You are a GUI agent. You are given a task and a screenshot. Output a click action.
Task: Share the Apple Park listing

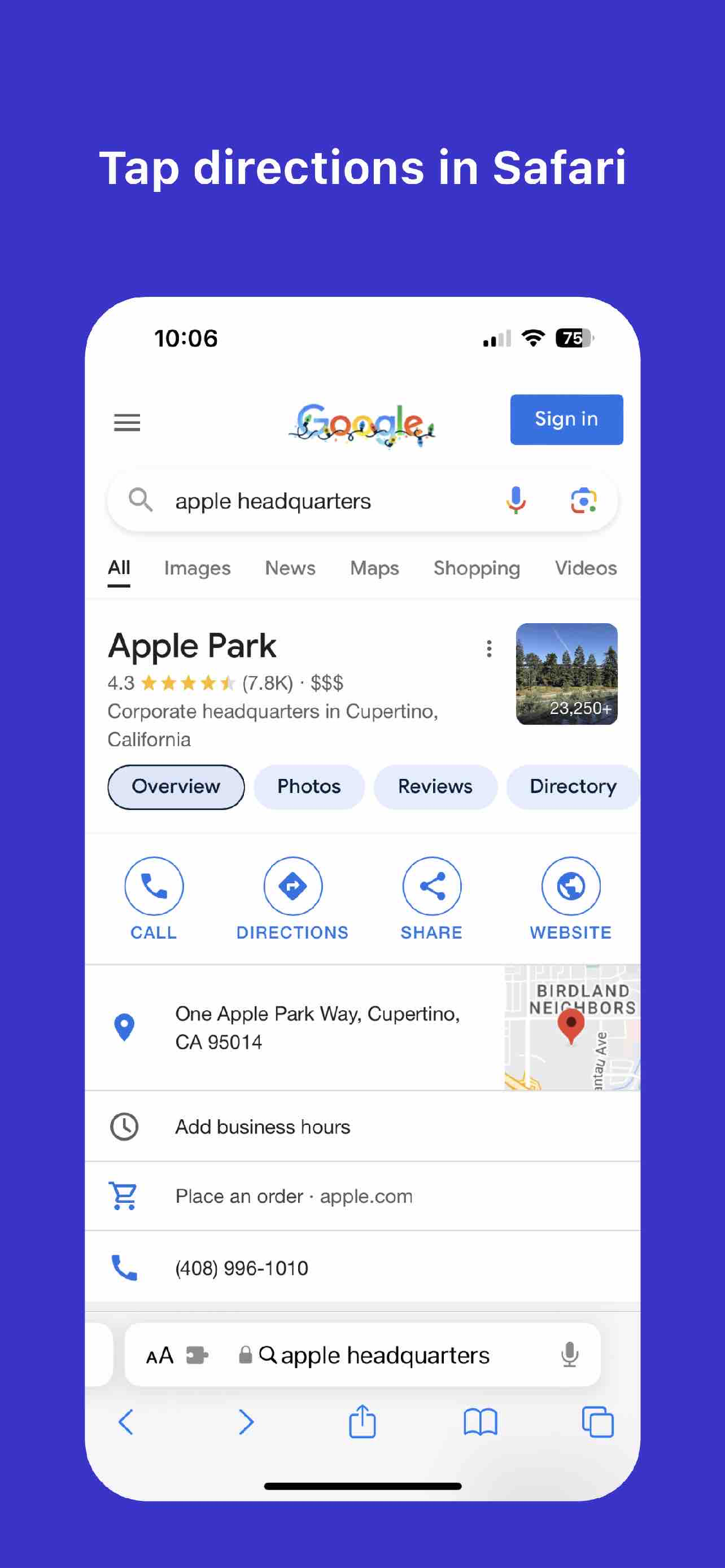point(431,886)
